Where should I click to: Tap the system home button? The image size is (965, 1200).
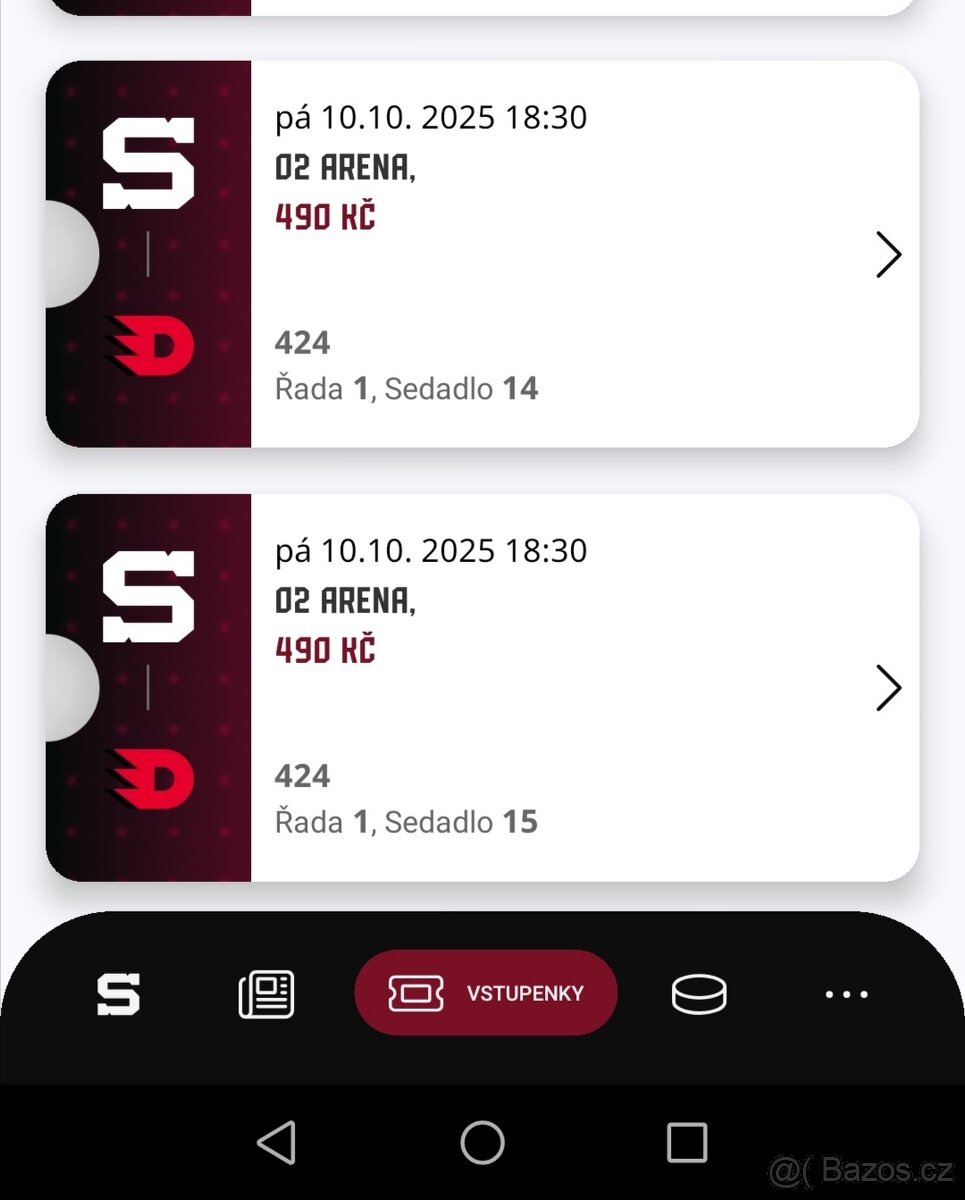point(482,1142)
